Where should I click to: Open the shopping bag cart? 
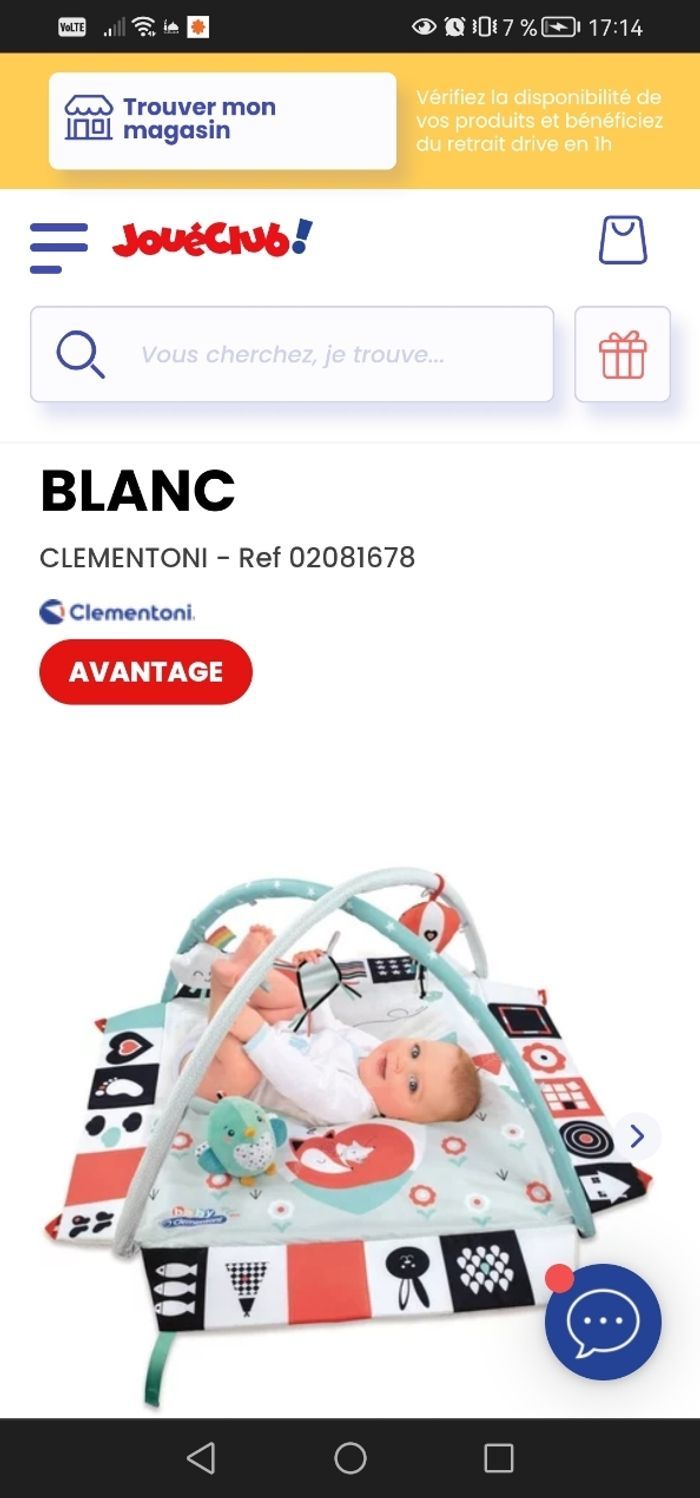tap(622, 241)
